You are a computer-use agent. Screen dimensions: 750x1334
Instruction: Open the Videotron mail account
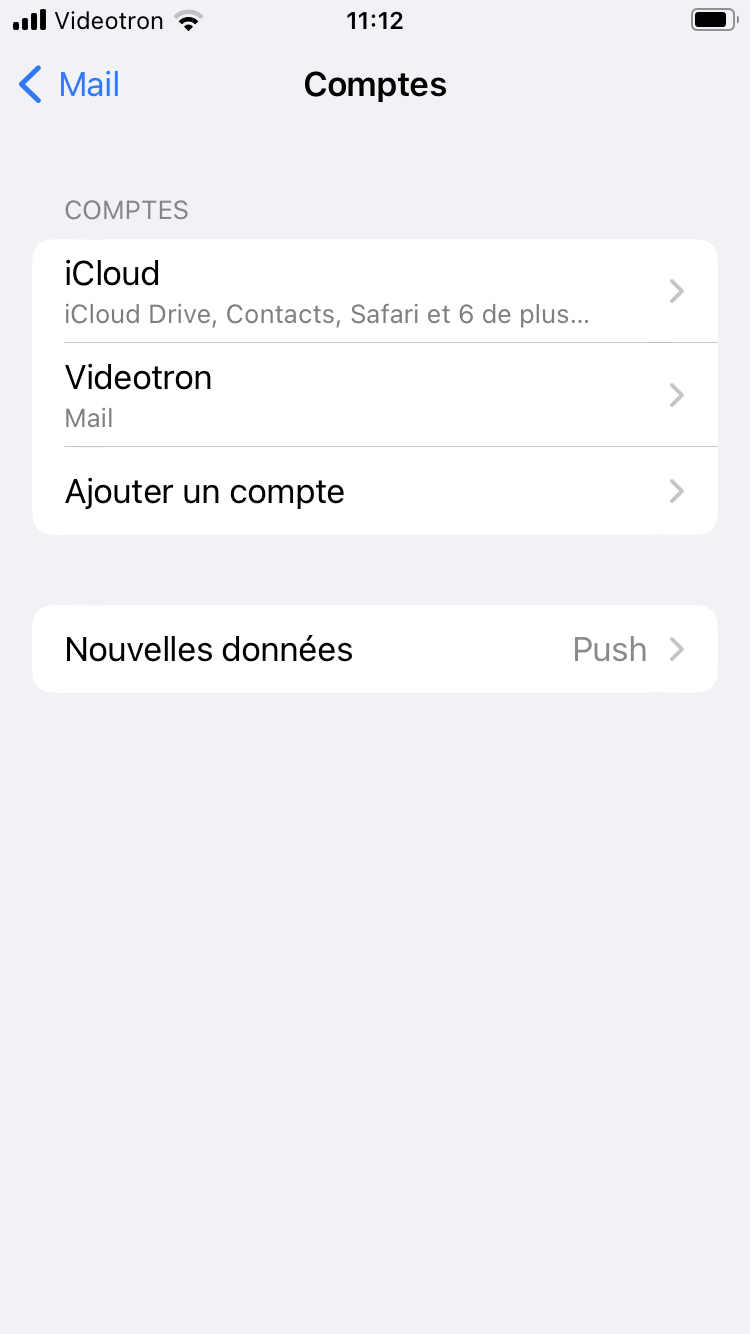[375, 395]
